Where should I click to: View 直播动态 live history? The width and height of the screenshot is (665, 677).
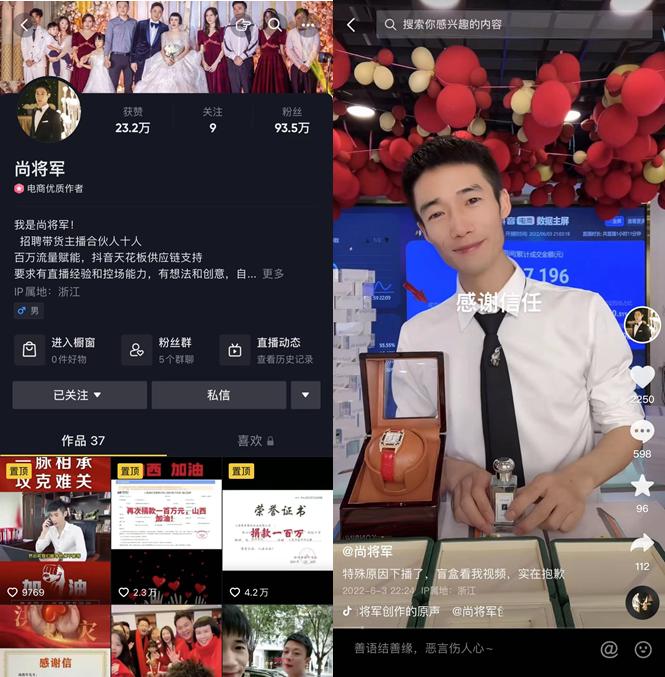coord(270,350)
